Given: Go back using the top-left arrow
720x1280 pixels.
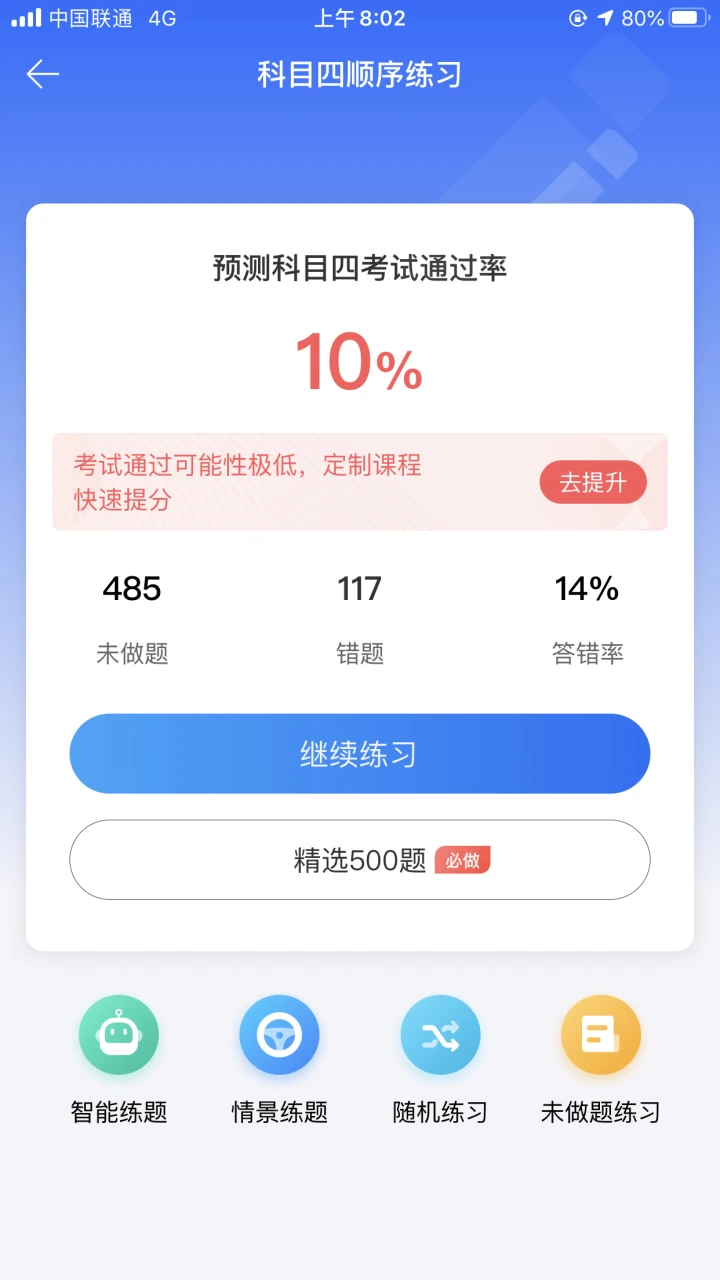Looking at the screenshot, I should pyautogui.click(x=43, y=74).
